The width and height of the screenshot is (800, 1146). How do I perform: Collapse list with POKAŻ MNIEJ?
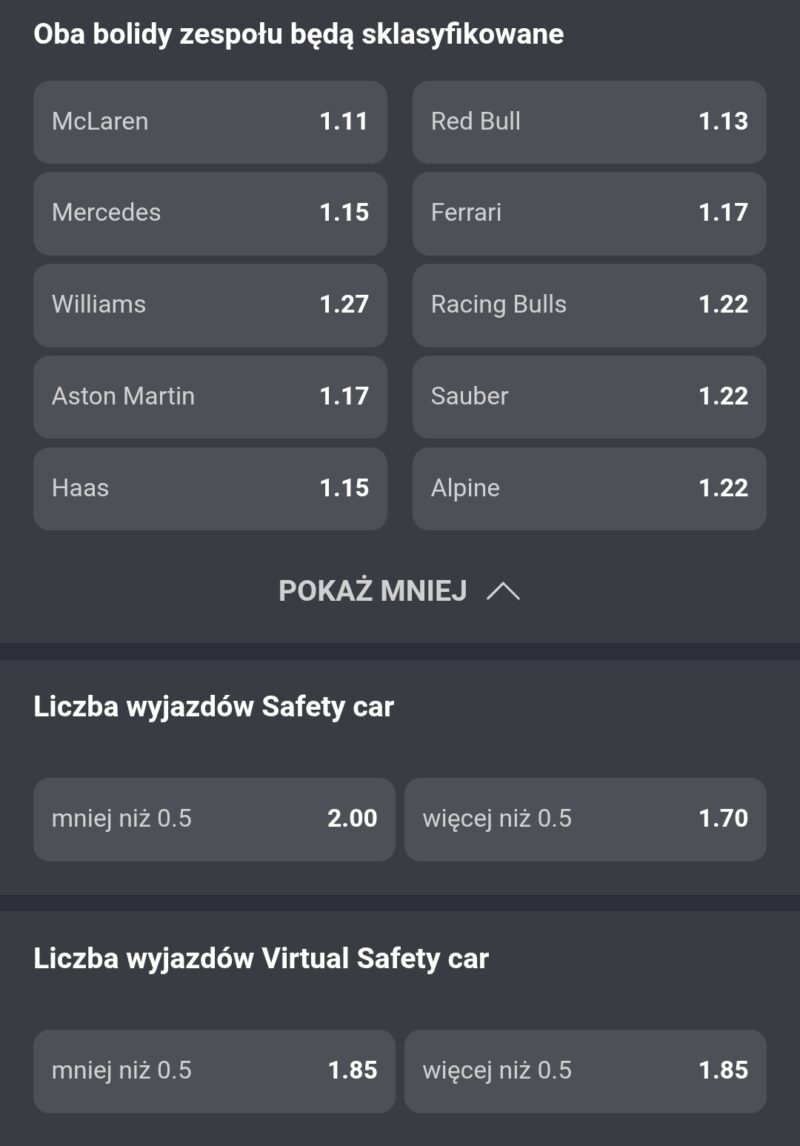coord(399,591)
